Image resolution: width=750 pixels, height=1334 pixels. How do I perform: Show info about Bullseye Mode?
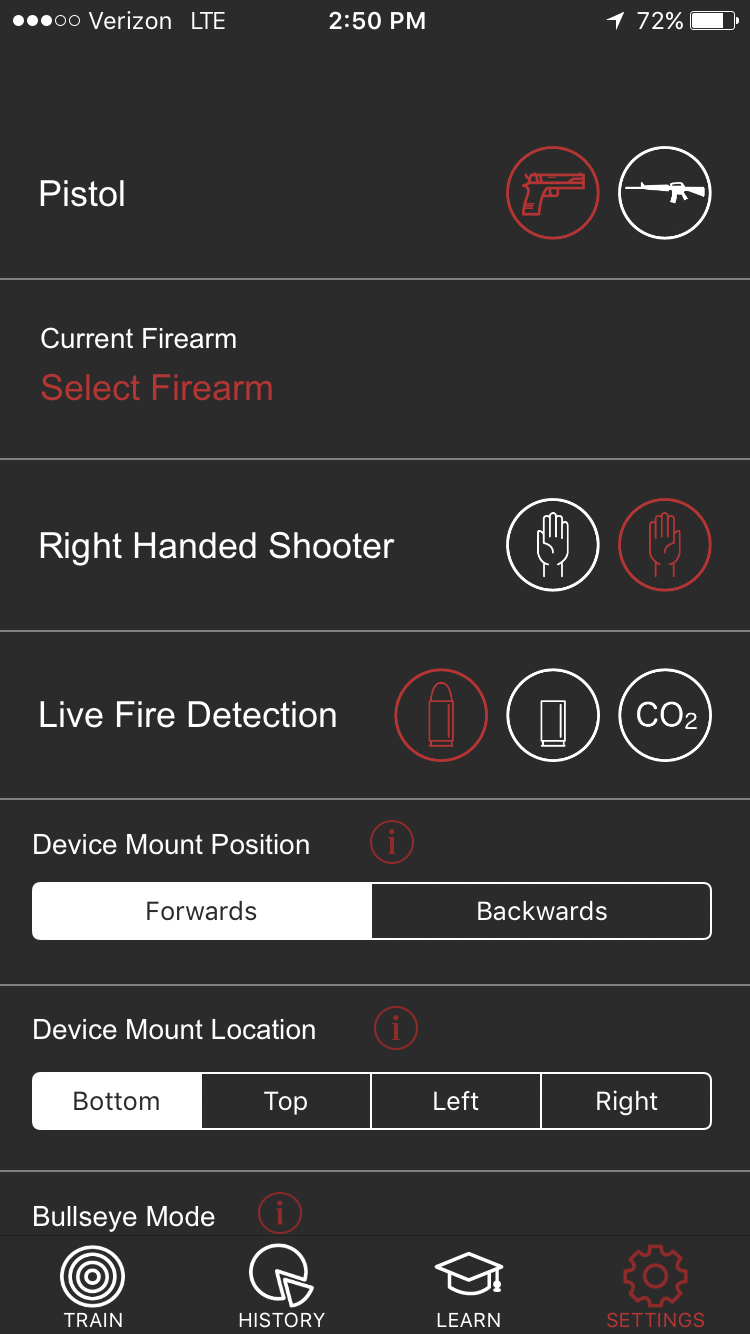(280, 1214)
